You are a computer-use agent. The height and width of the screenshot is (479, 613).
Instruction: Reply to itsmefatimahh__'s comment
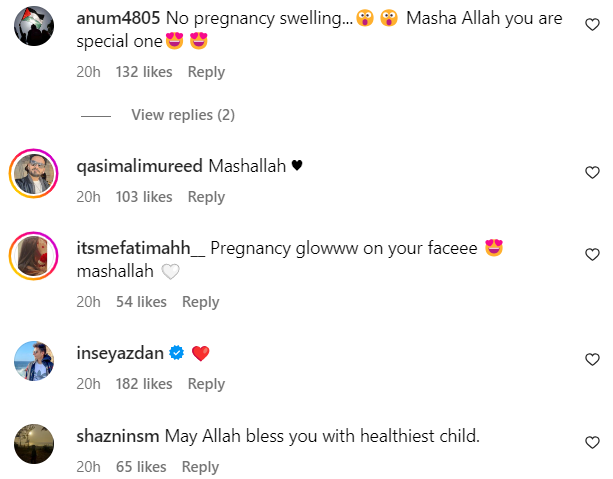coord(200,302)
